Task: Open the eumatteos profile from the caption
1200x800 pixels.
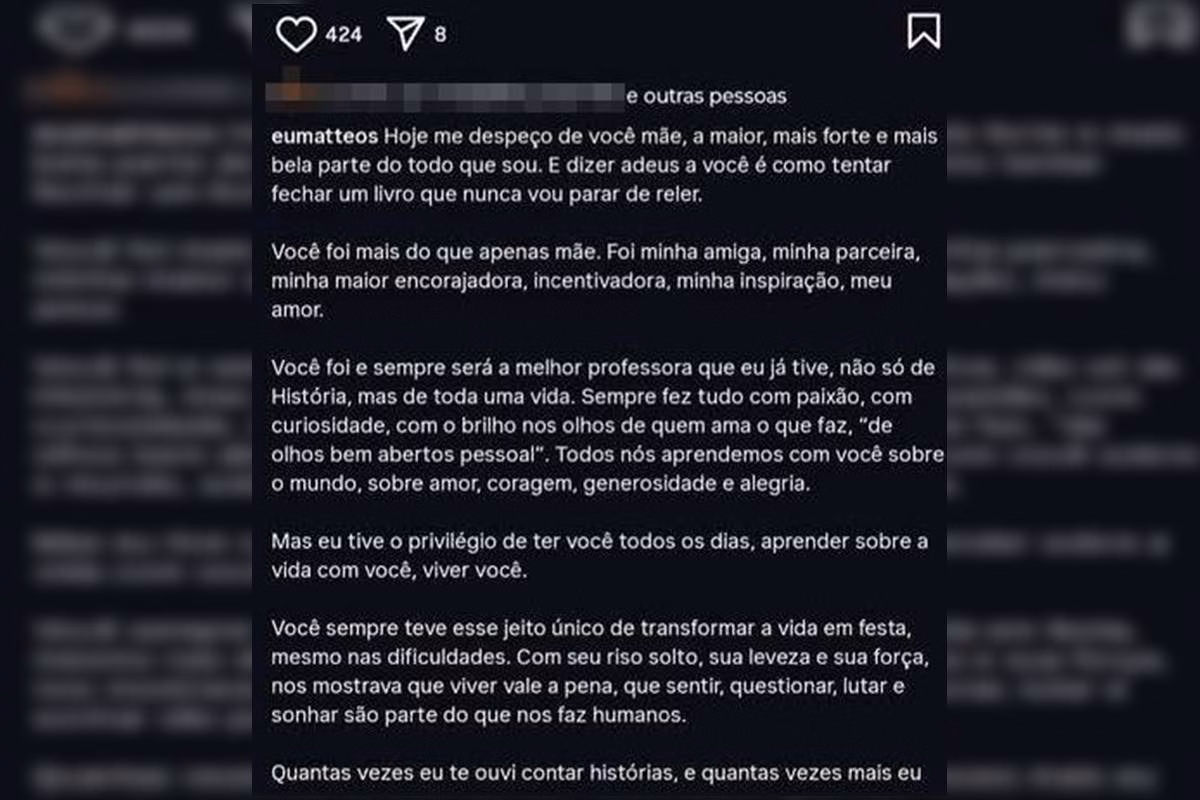Action: pyautogui.click(x=324, y=134)
